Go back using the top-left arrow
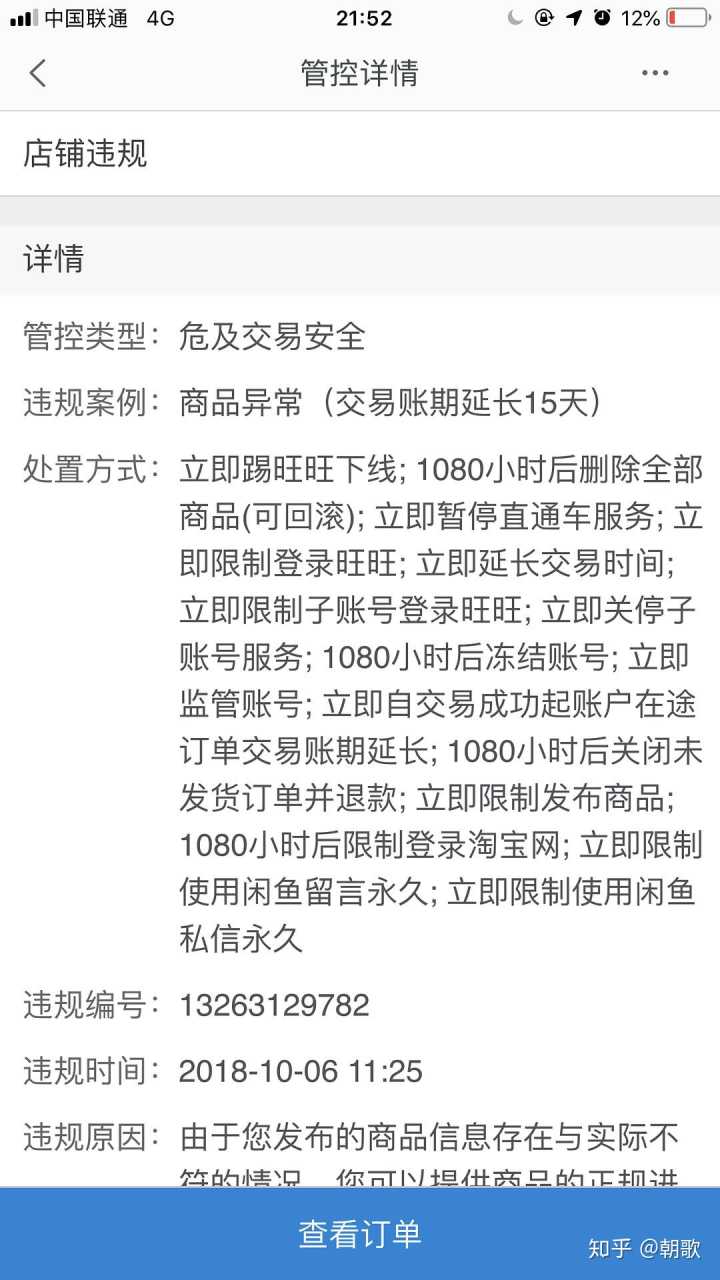720x1280 pixels. (x=38, y=73)
